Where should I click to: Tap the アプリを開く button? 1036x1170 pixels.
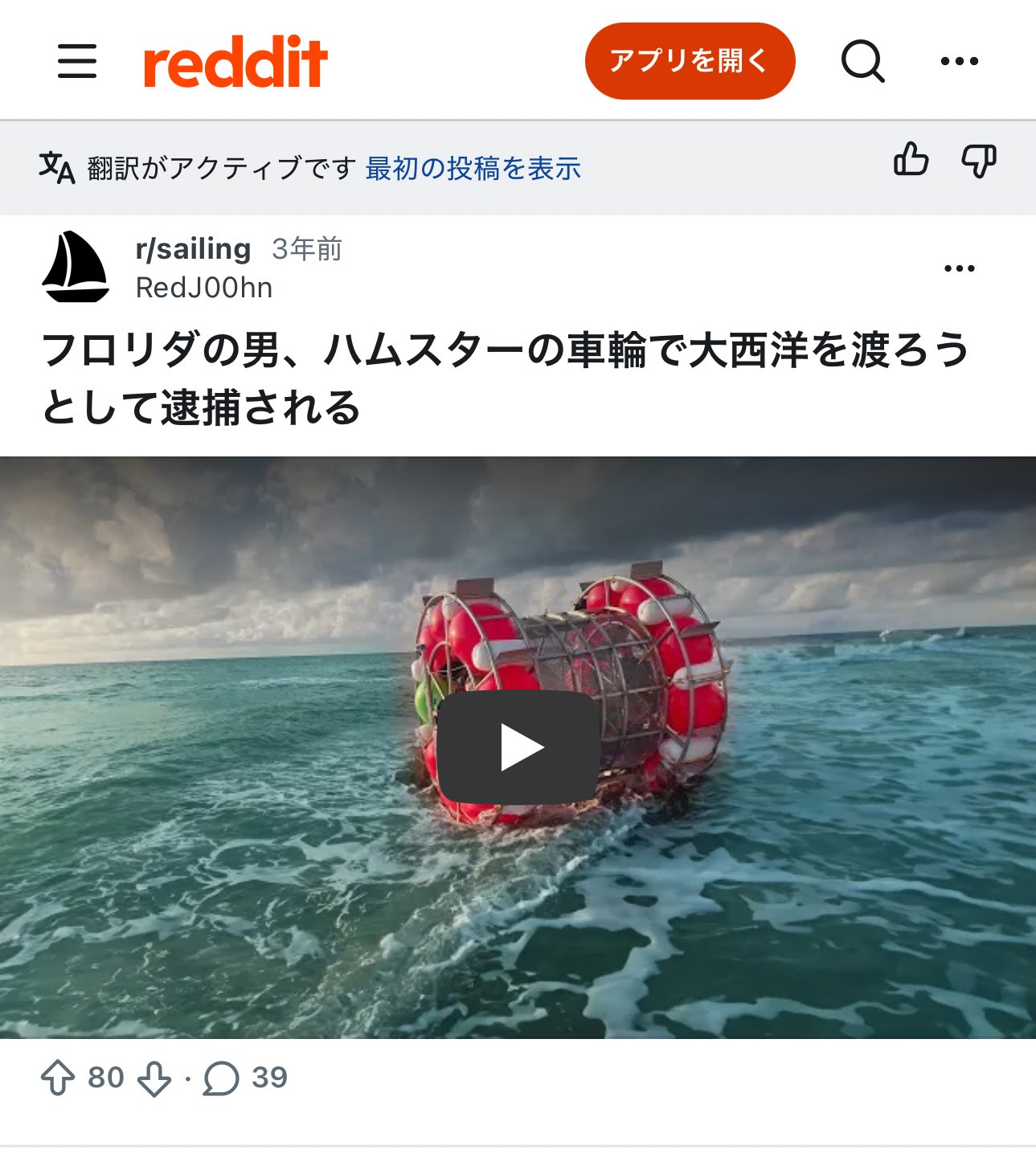pyautogui.click(x=690, y=61)
